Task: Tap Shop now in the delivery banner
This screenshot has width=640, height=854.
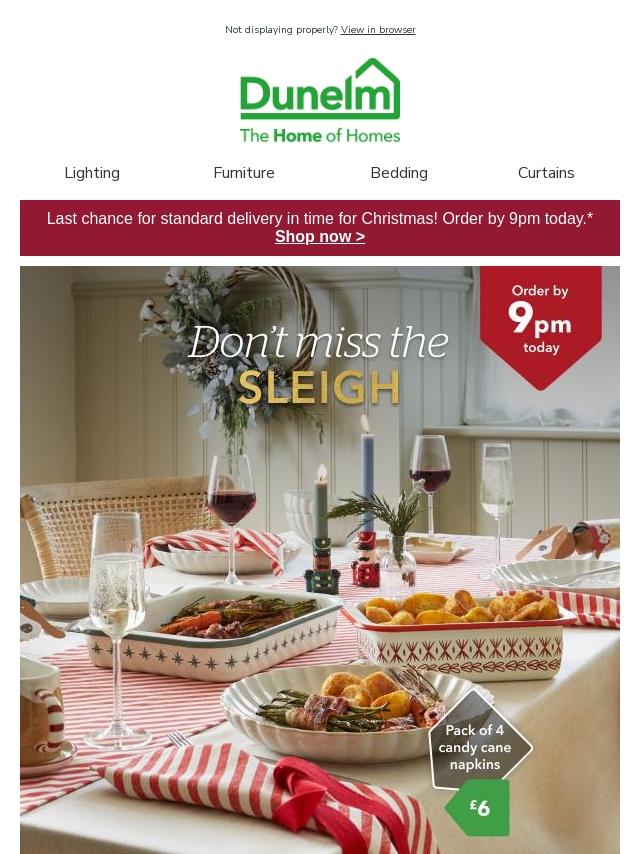Action: [x=320, y=237]
